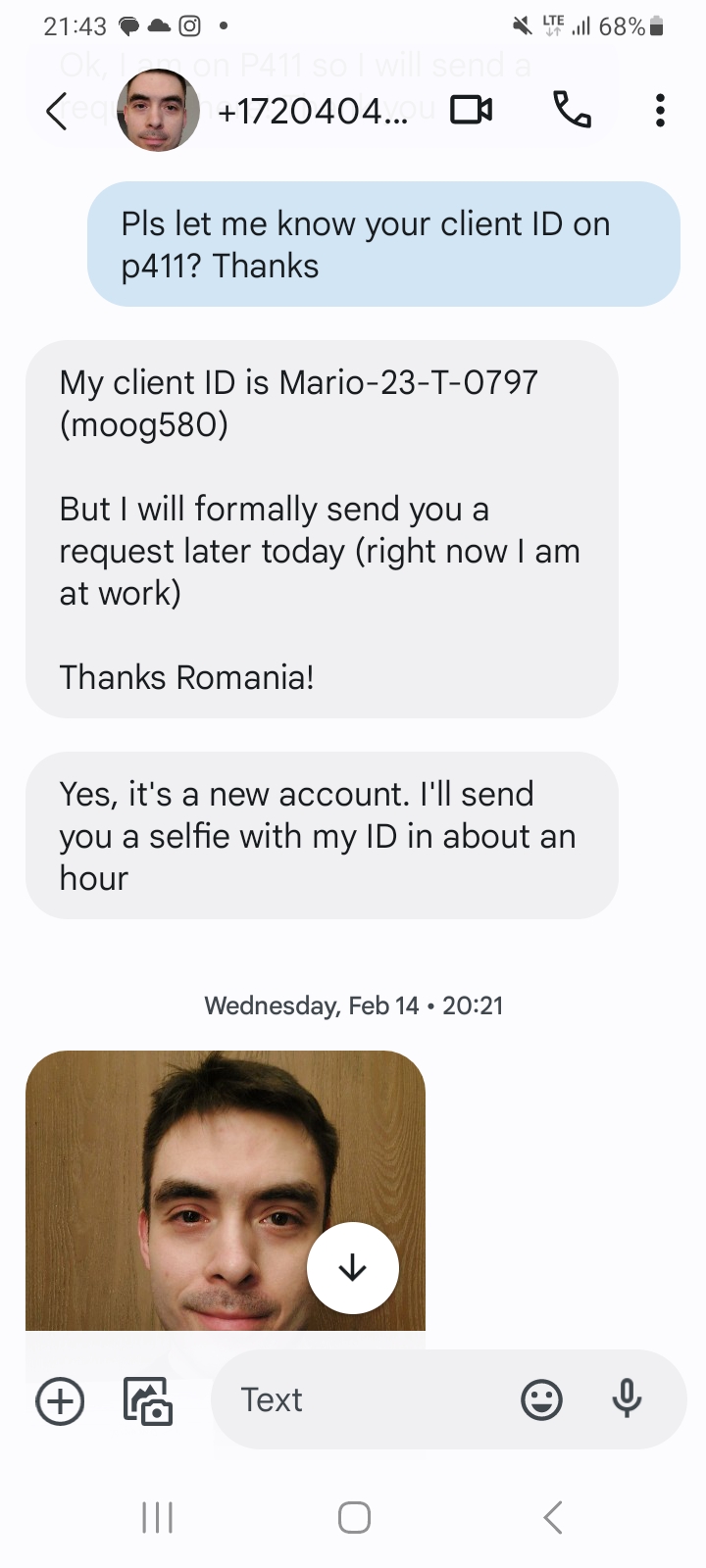Start a video call with this contact

click(x=470, y=111)
